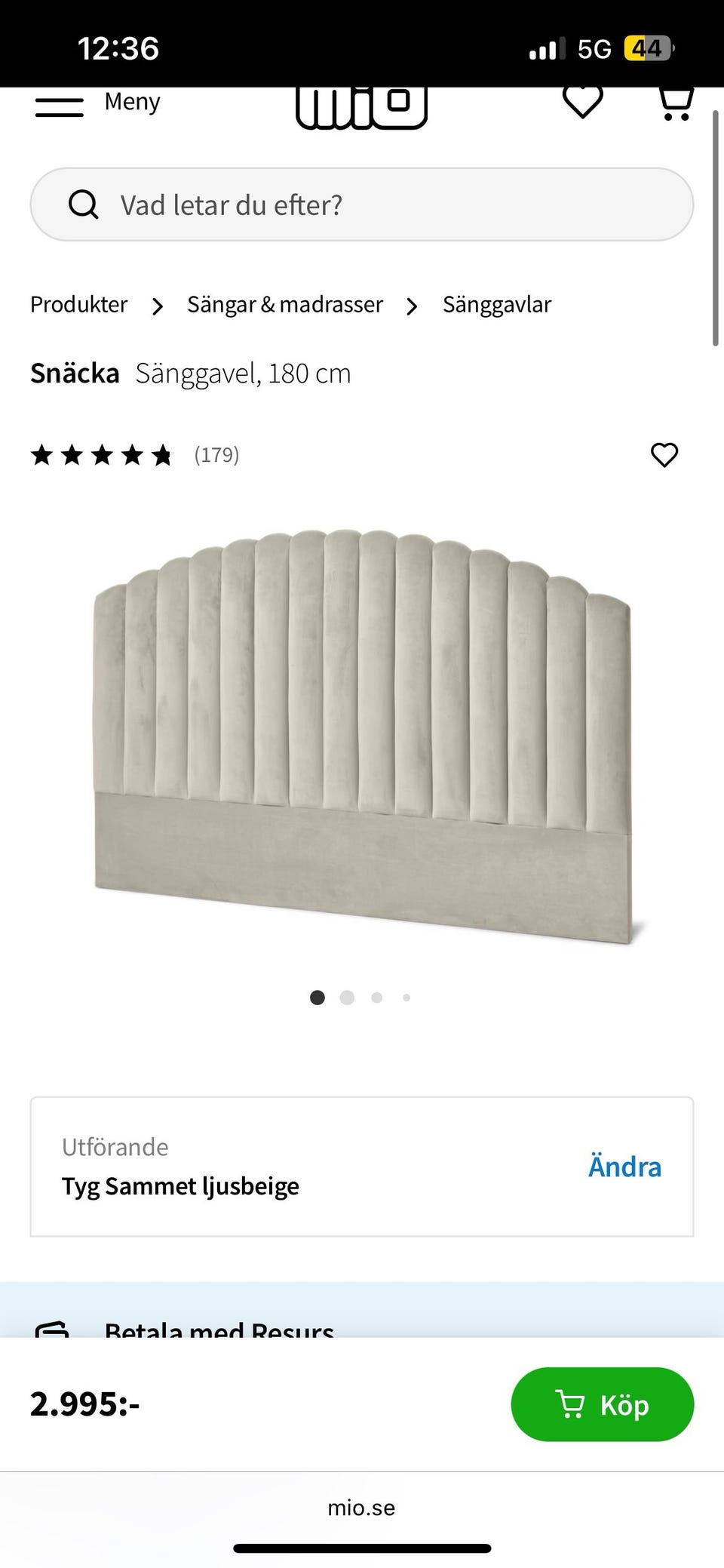Tap Ändra to change the Utförande

click(624, 1167)
